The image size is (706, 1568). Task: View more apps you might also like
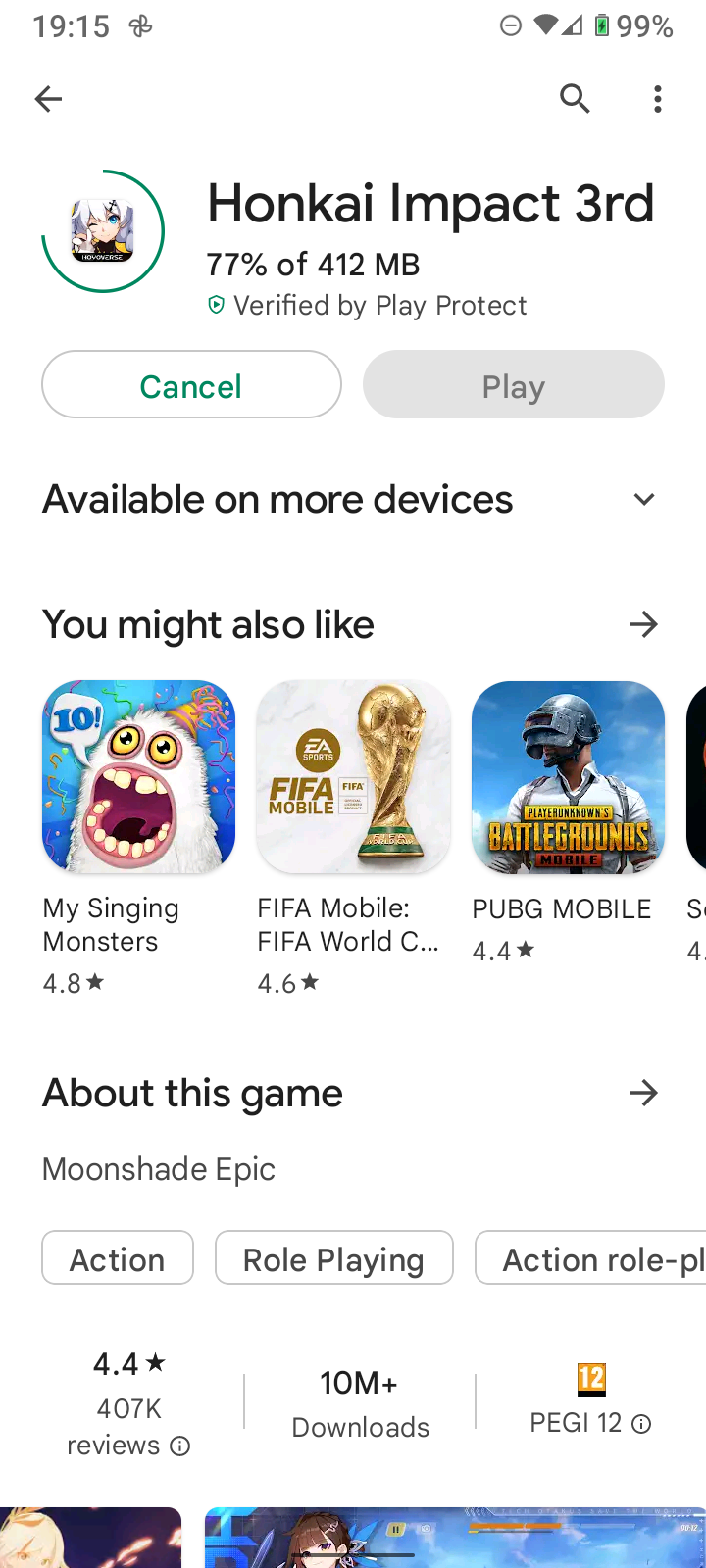coord(643,624)
